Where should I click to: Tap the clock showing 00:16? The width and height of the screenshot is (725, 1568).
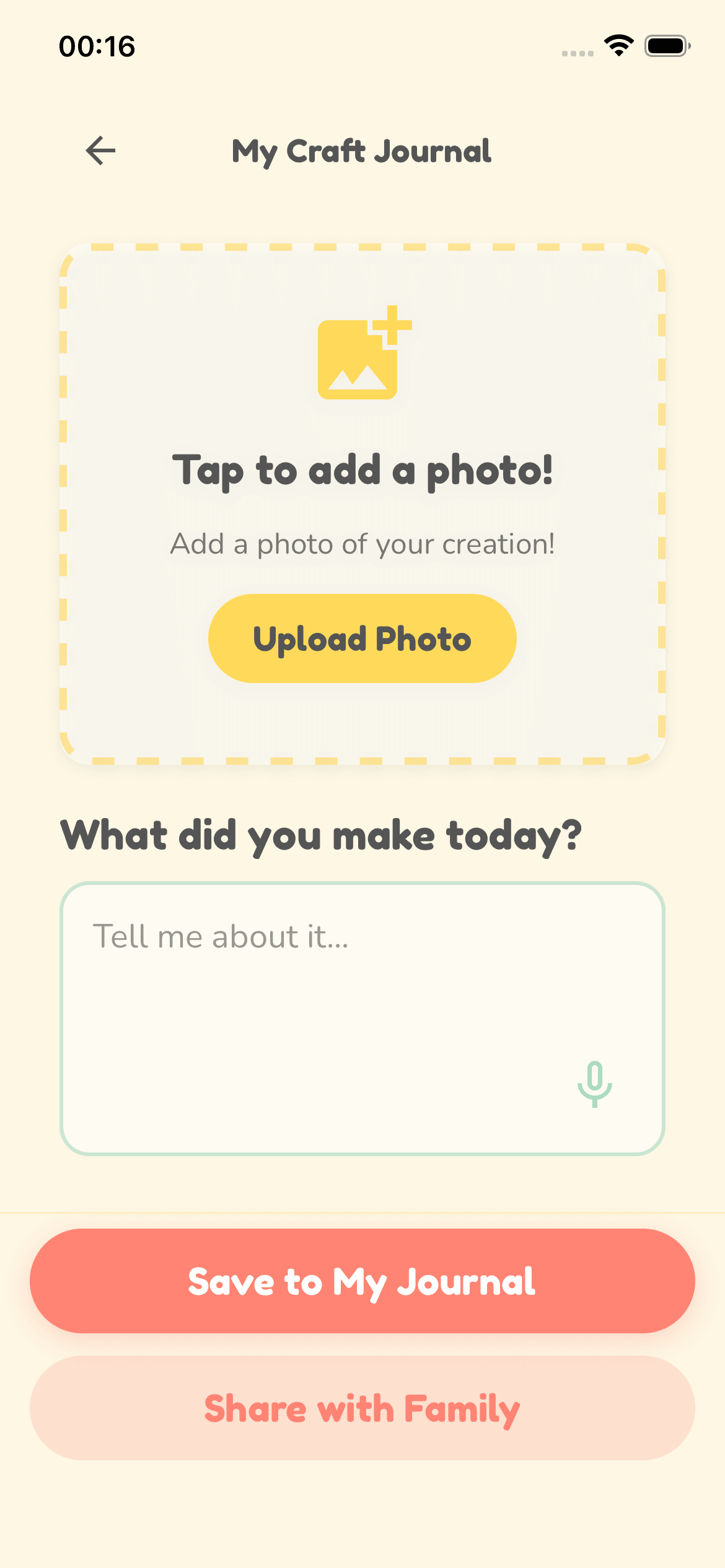click(x=97, y=46)
